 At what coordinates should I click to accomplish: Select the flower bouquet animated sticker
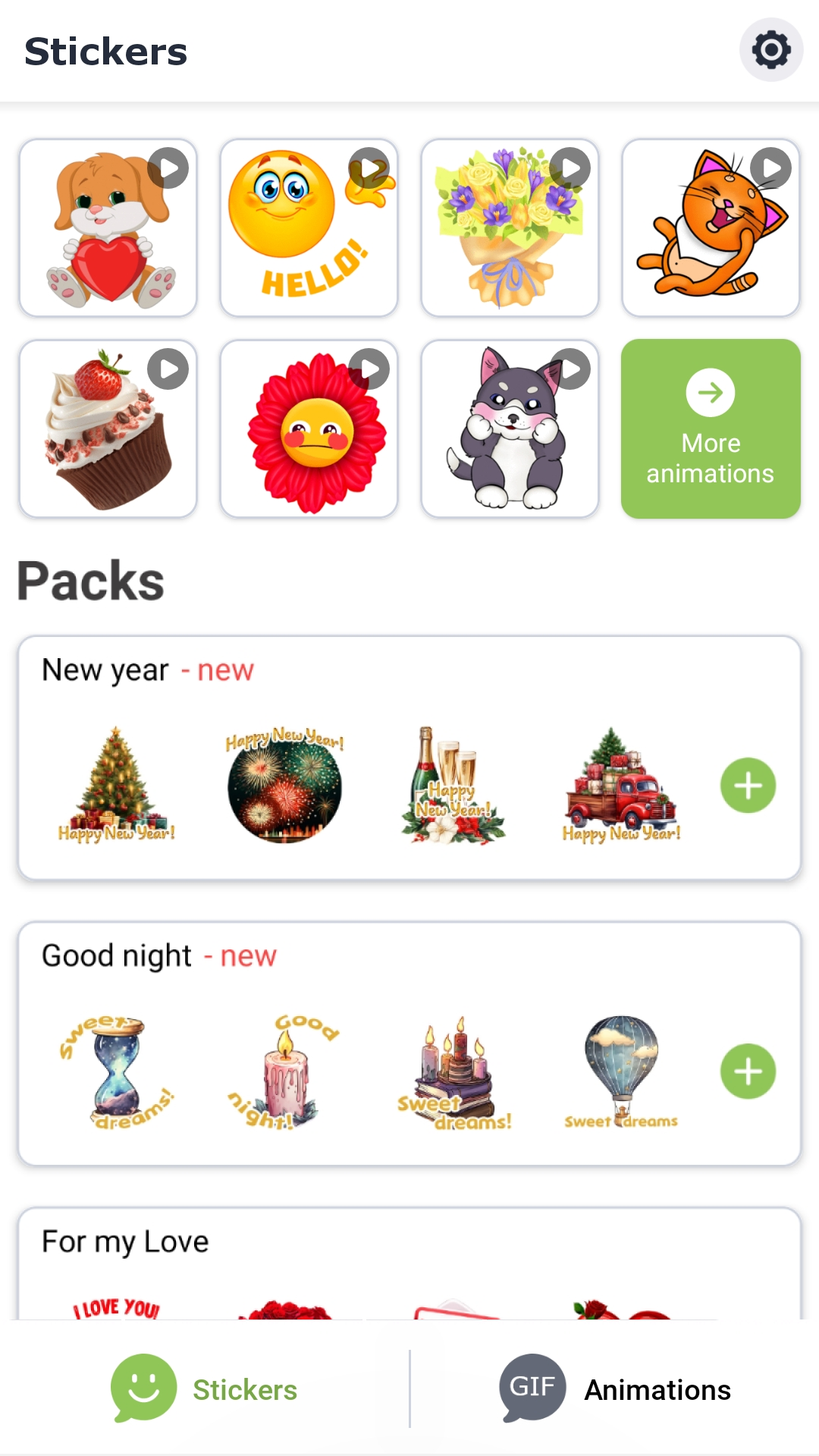click(x=510, y=227)
